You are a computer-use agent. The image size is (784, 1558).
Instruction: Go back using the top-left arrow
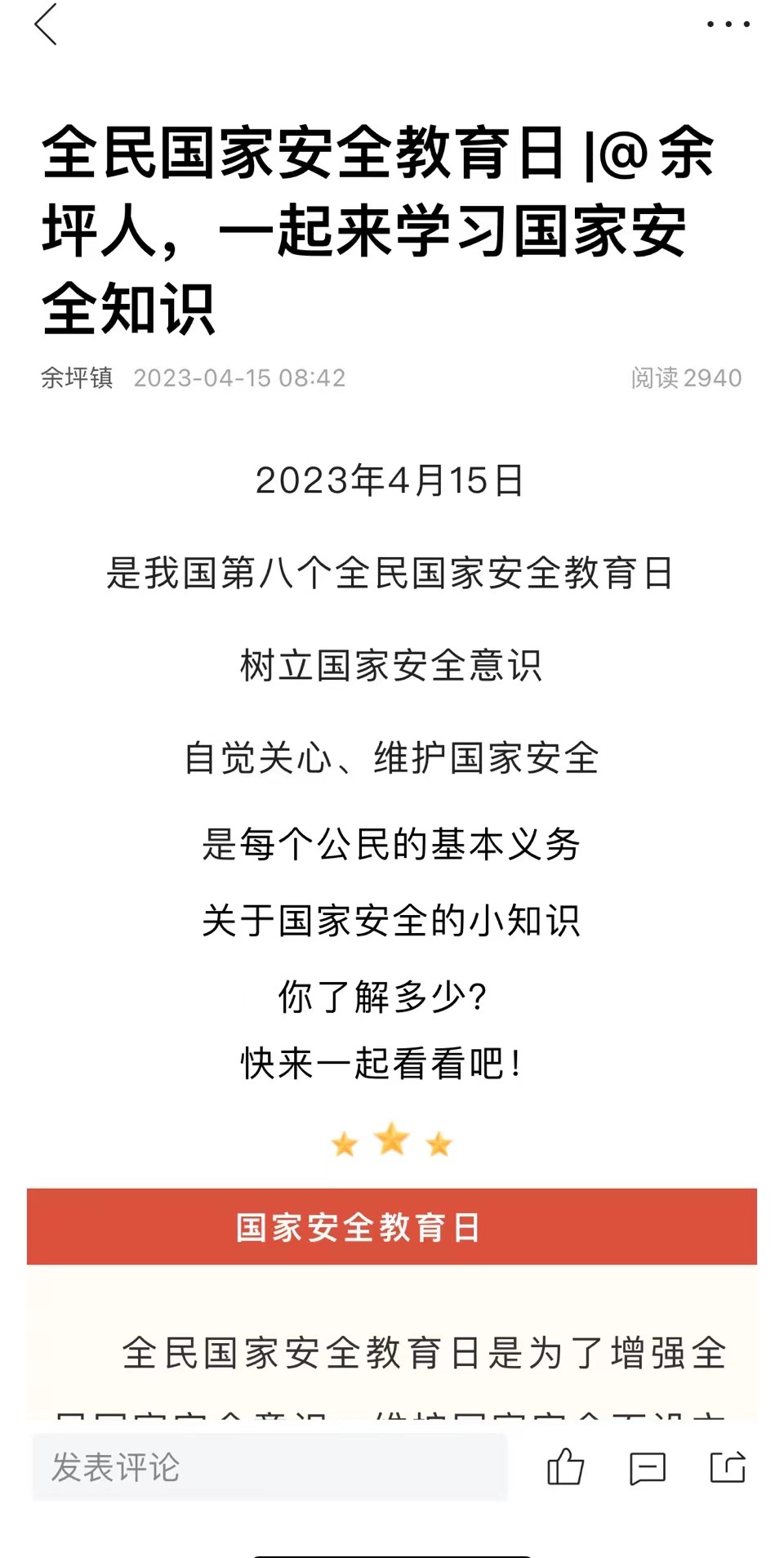click(x=46, y=25)
